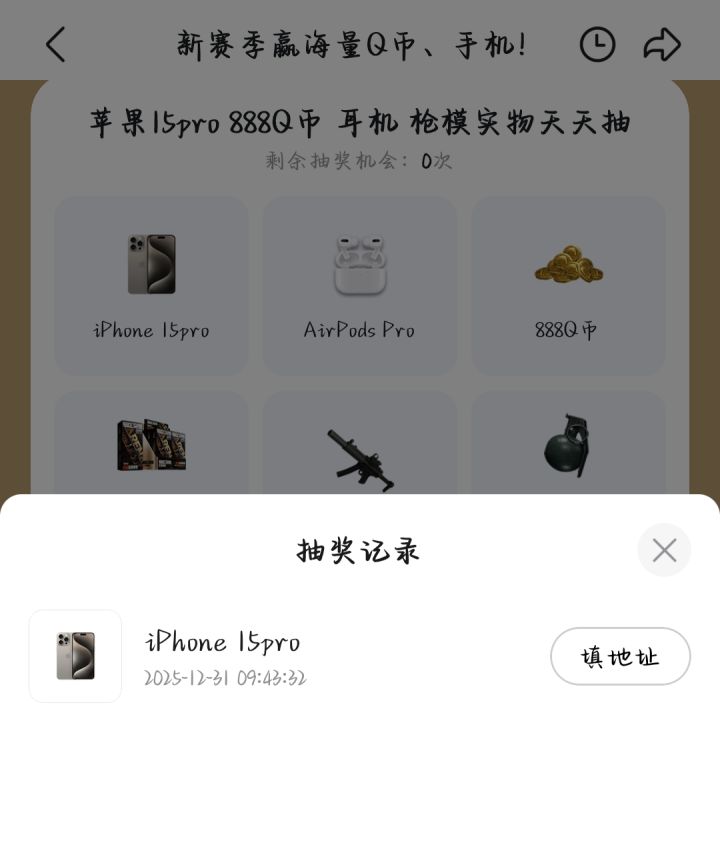Open the iPhone 15pro prize record entry
This screenshot has height=847, width=720.
click(x=300, y=656)
